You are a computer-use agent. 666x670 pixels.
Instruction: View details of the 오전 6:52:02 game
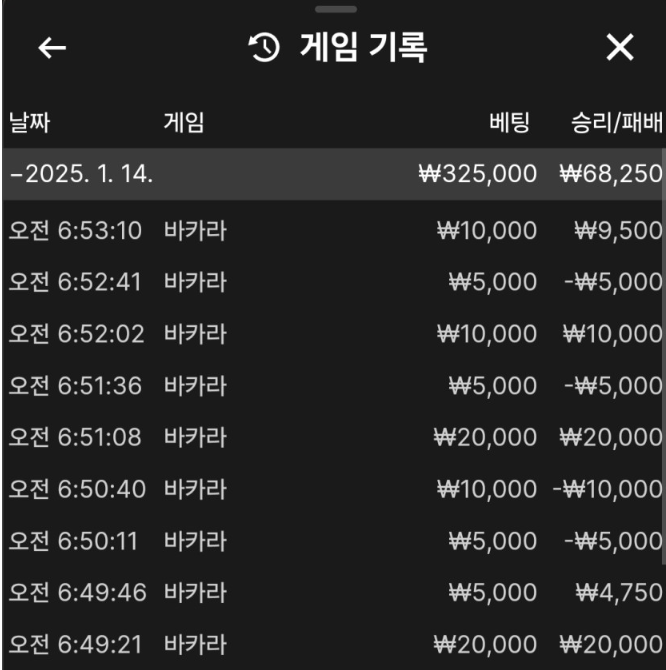333,334
